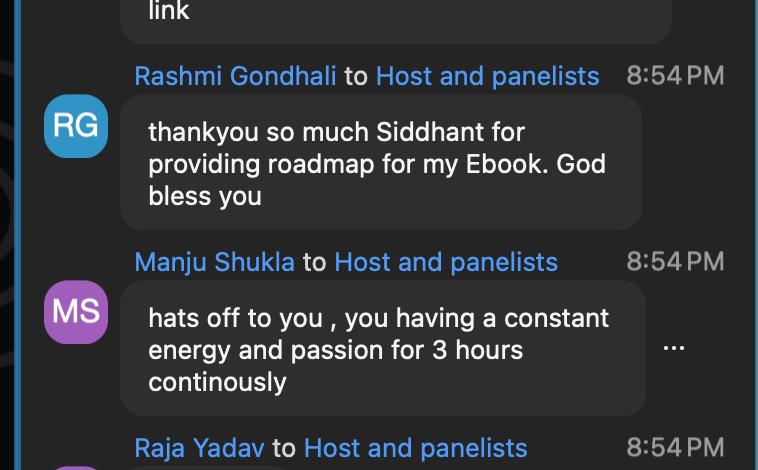Tap sender name Rashmi Gondhali
This screenshot has width=758, height=470.
click(x=235, y=76)
